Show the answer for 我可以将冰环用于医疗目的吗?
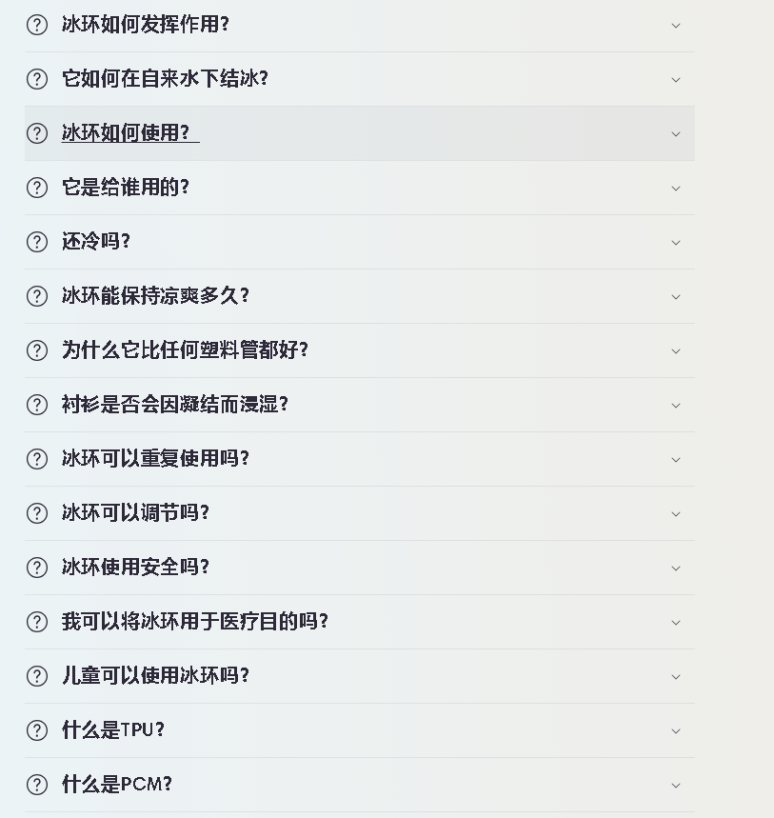 pyautogui.click(x=195, y=621)
